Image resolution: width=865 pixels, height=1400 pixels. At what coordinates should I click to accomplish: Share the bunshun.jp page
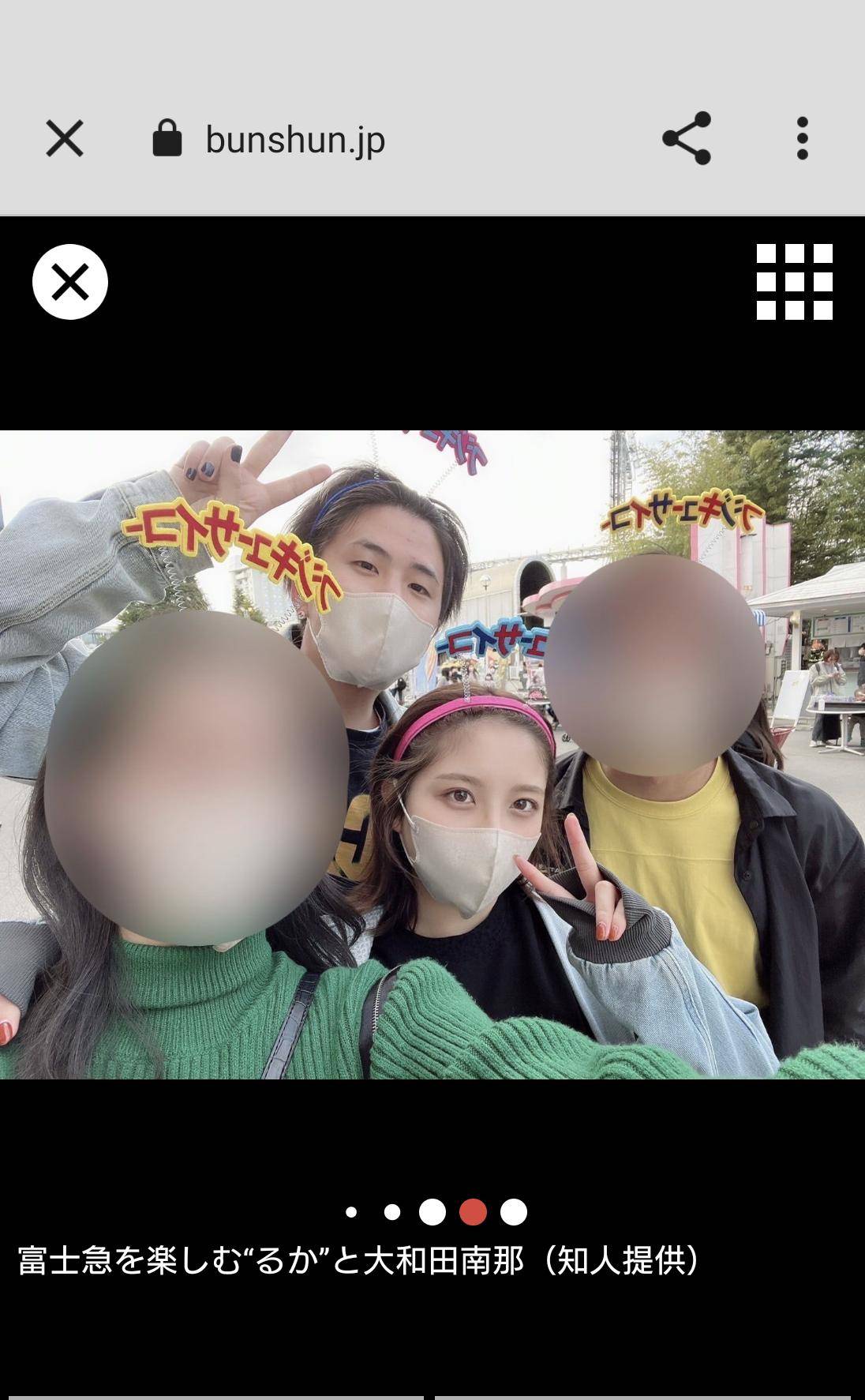tap(687, 139)
